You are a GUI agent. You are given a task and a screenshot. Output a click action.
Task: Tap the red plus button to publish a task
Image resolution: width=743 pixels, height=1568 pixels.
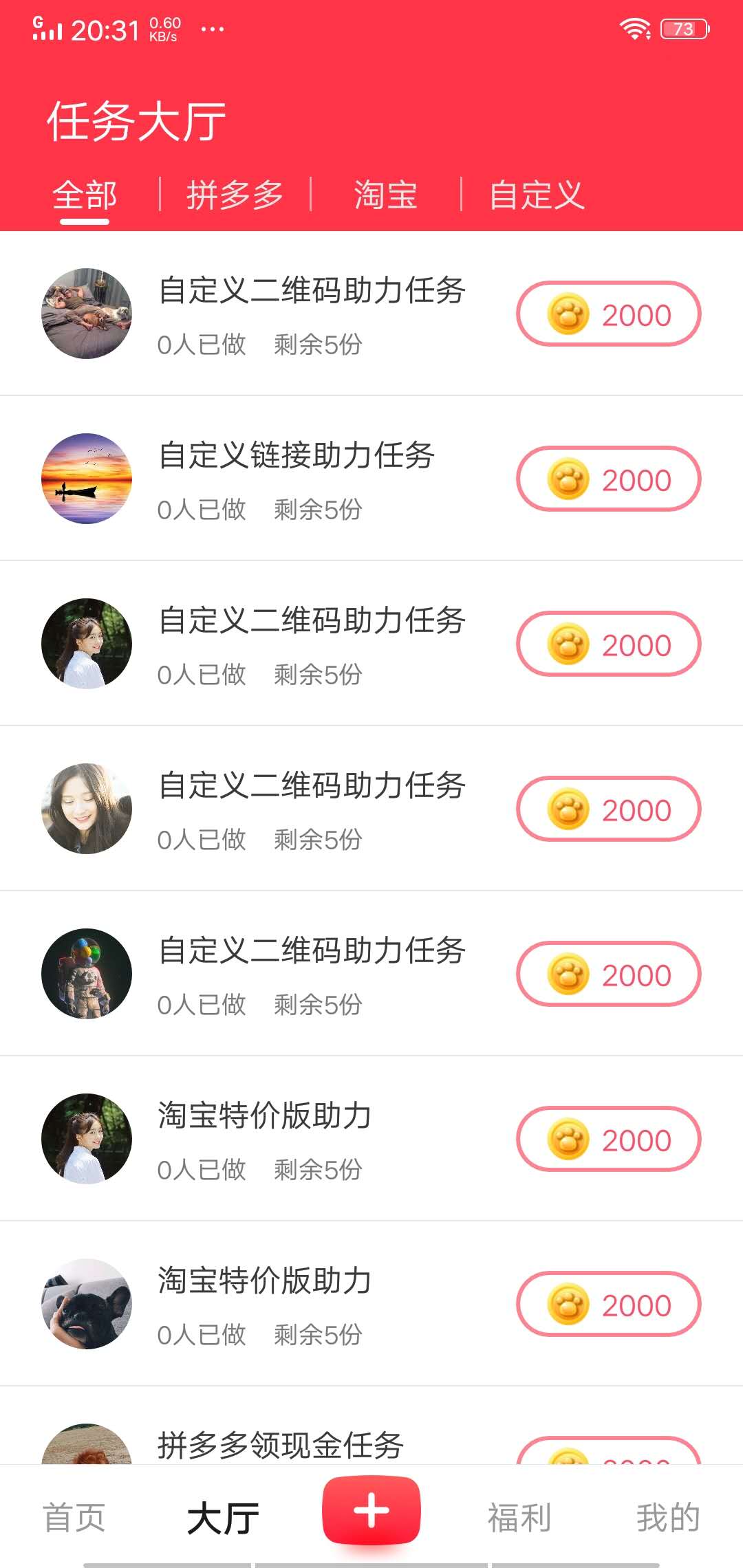pos(371,1512)
